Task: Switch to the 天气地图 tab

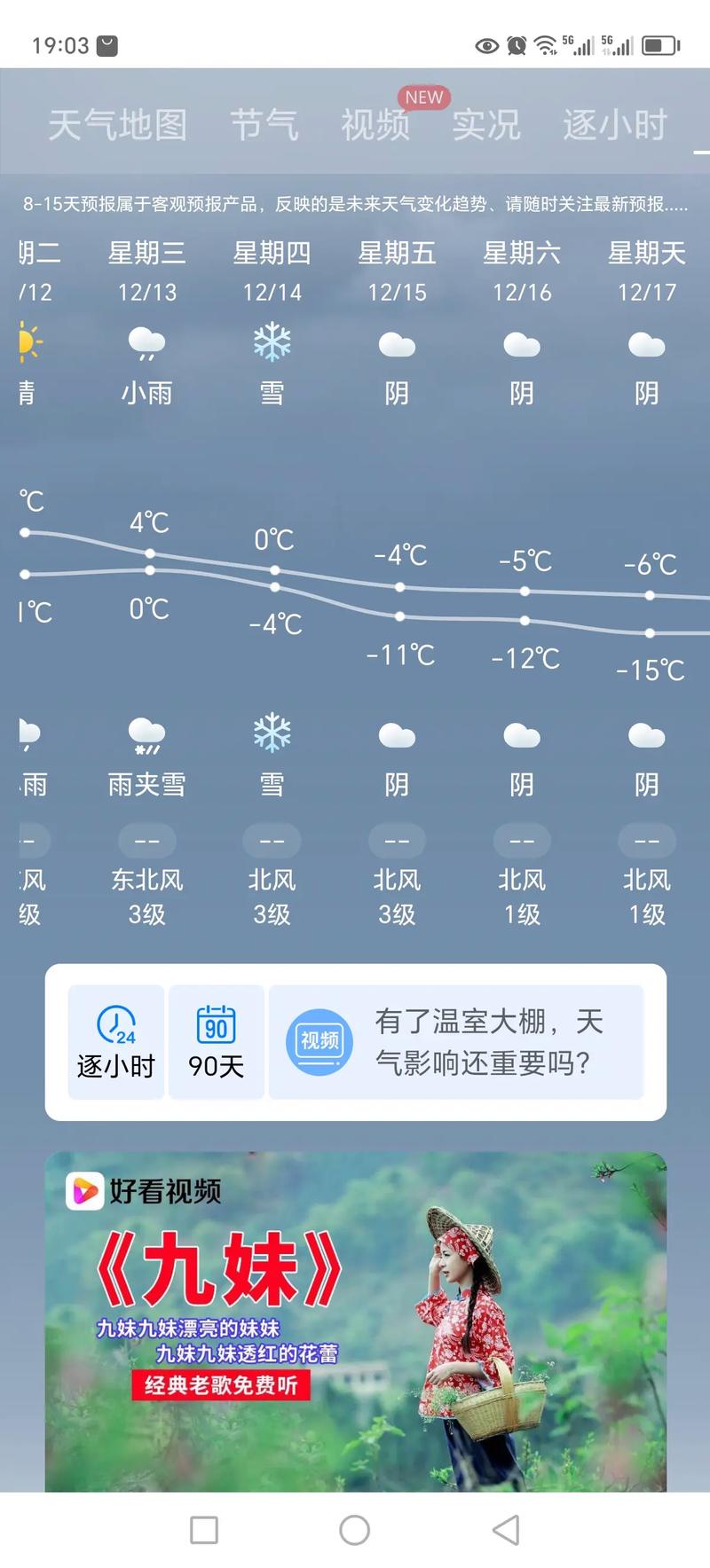Action: tap(117, 124)
